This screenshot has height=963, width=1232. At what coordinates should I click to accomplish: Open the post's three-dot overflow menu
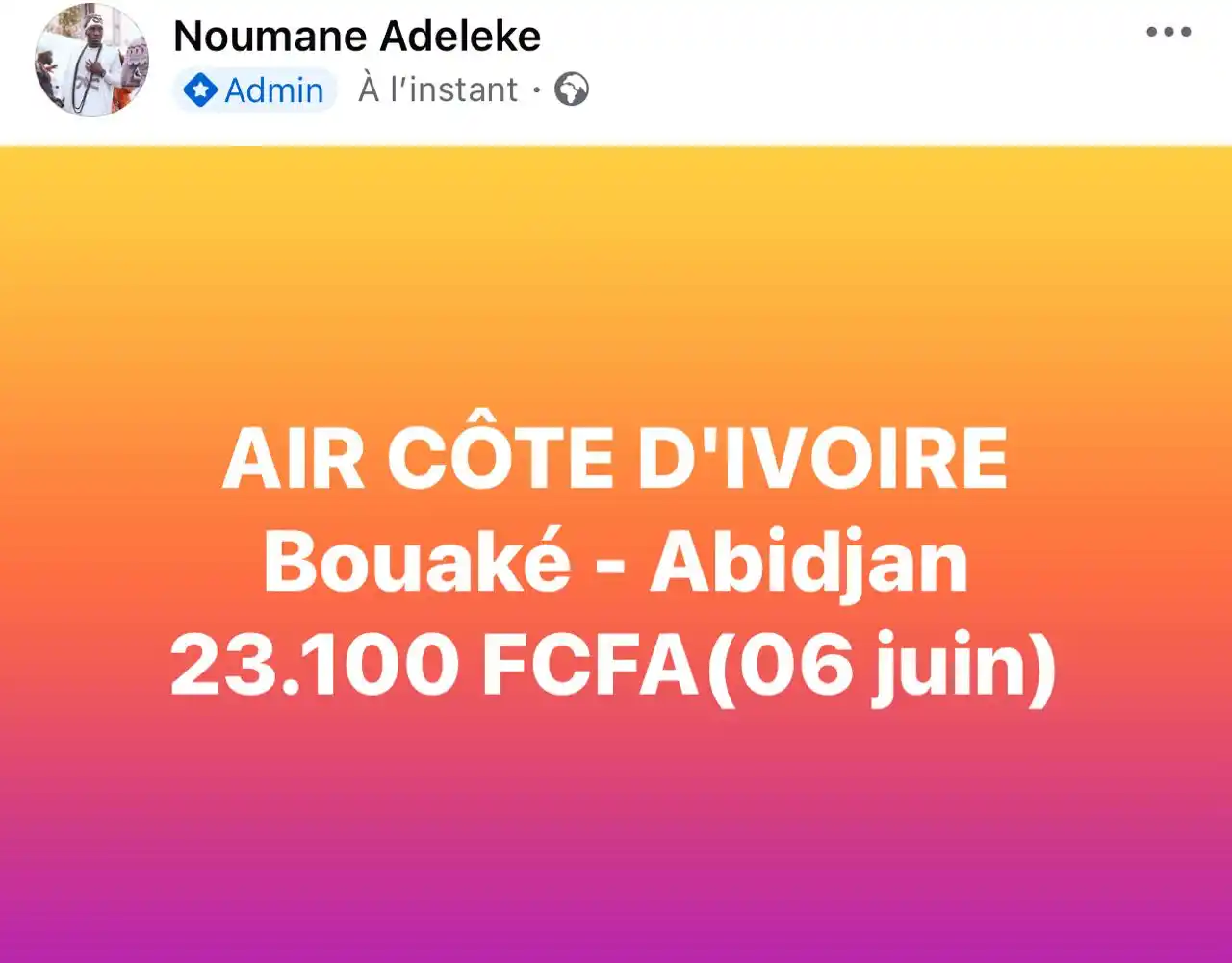tap(1168, 33)
